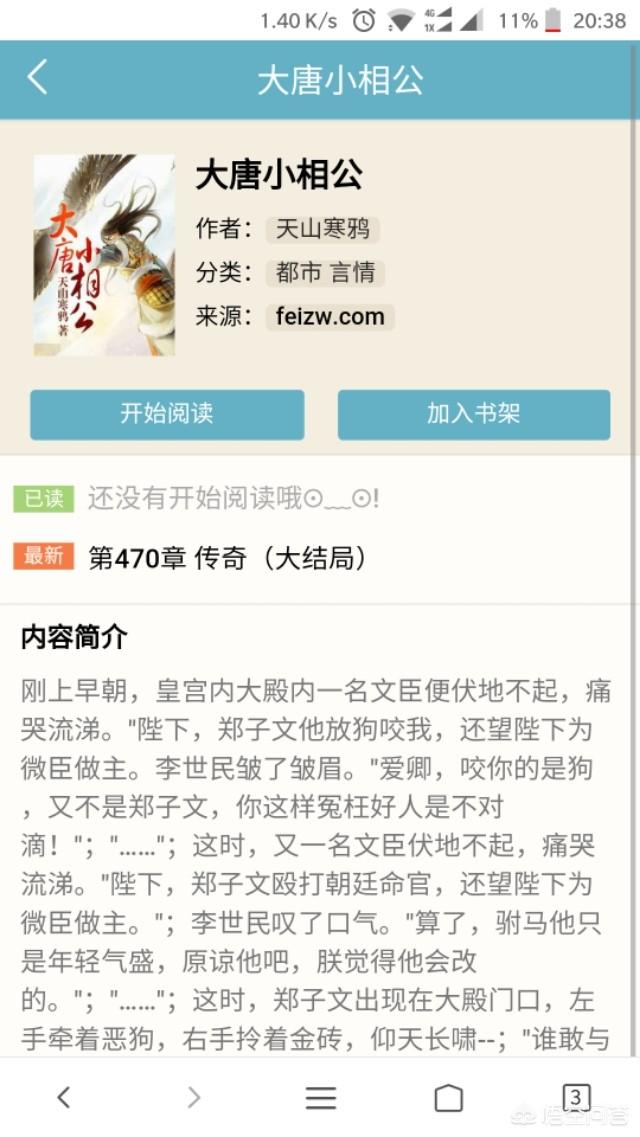640x1137 pixels.
Task: Open the browser tabs switcher showing 3
Action: tap(575, 1097)
